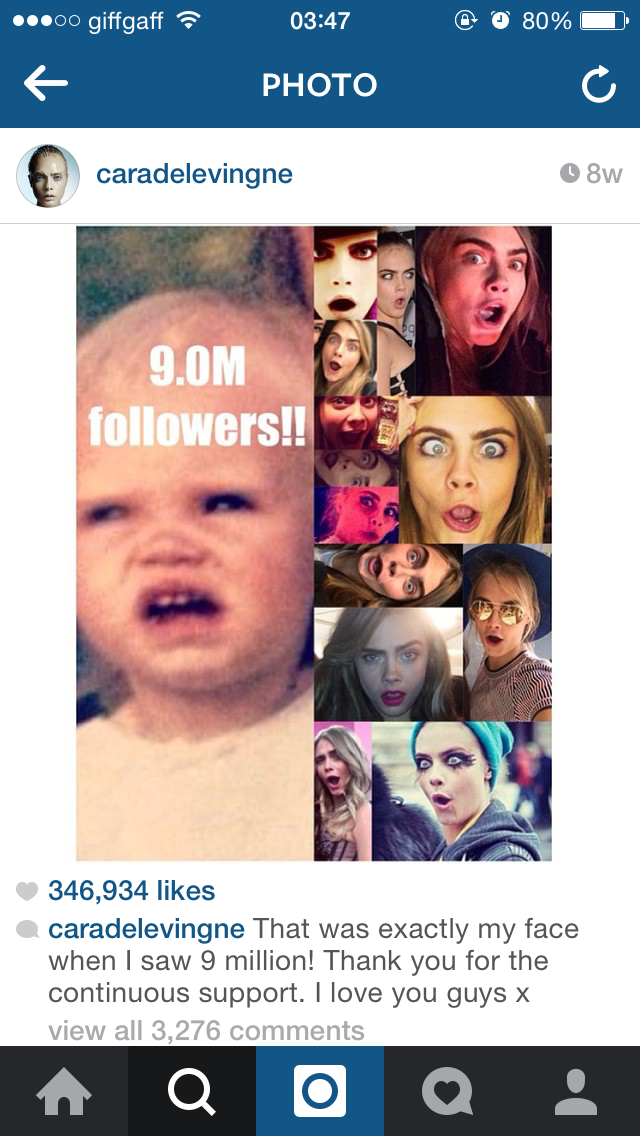The image size is (640, 1136).
Task: Switch to the Profile tab
Action: [576, 1091]
